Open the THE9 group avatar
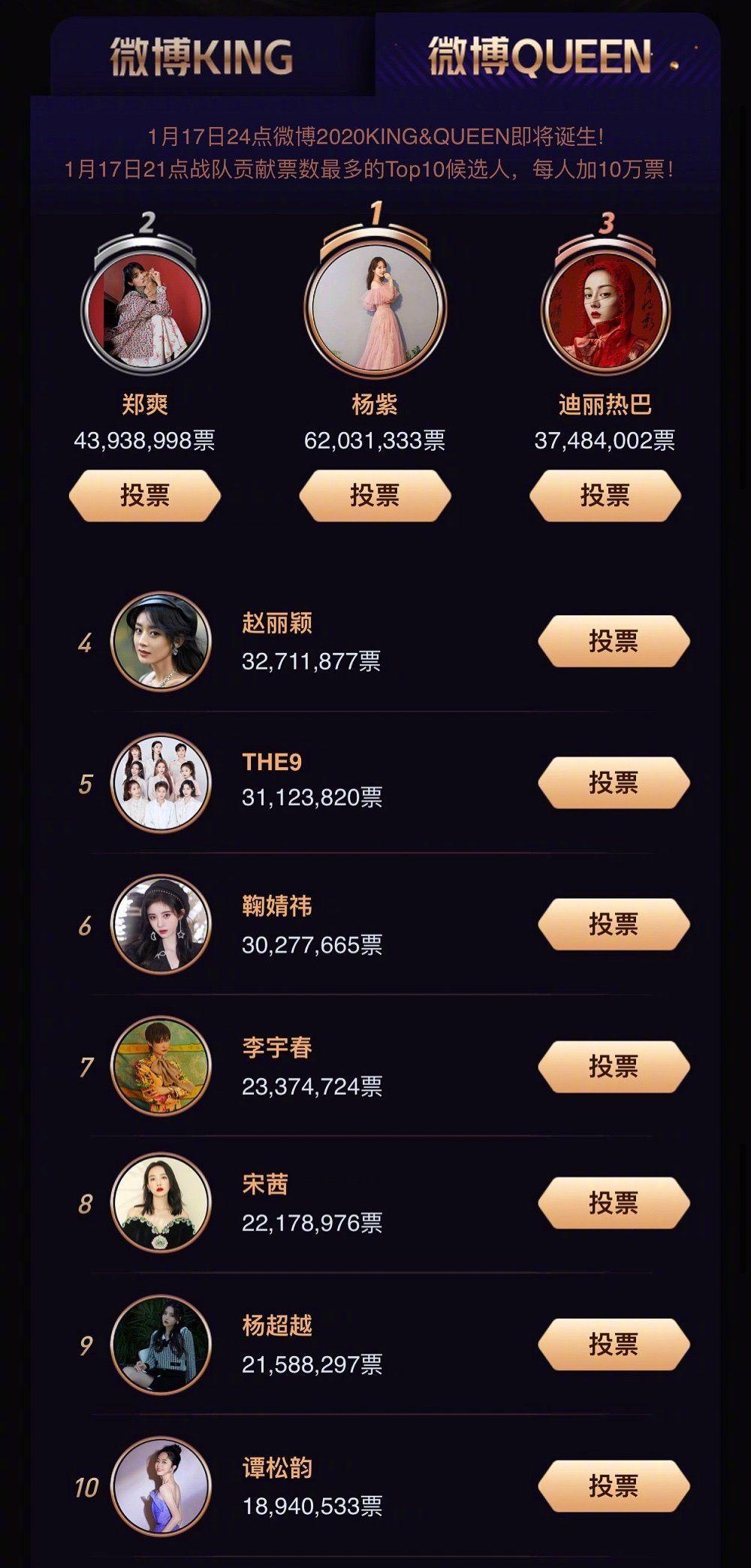Viewport: 751px width, 1568px height. pos(161,783)
